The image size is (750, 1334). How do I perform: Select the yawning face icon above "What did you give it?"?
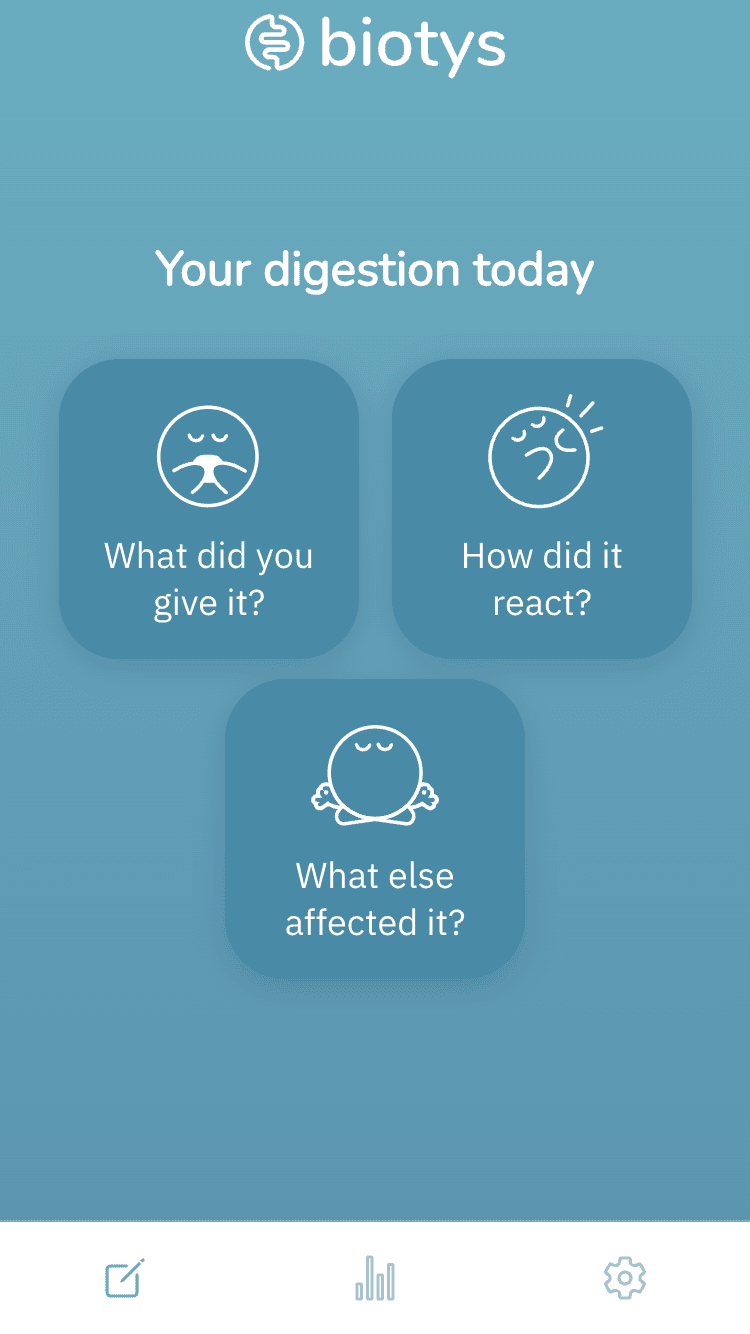(208, 455)
